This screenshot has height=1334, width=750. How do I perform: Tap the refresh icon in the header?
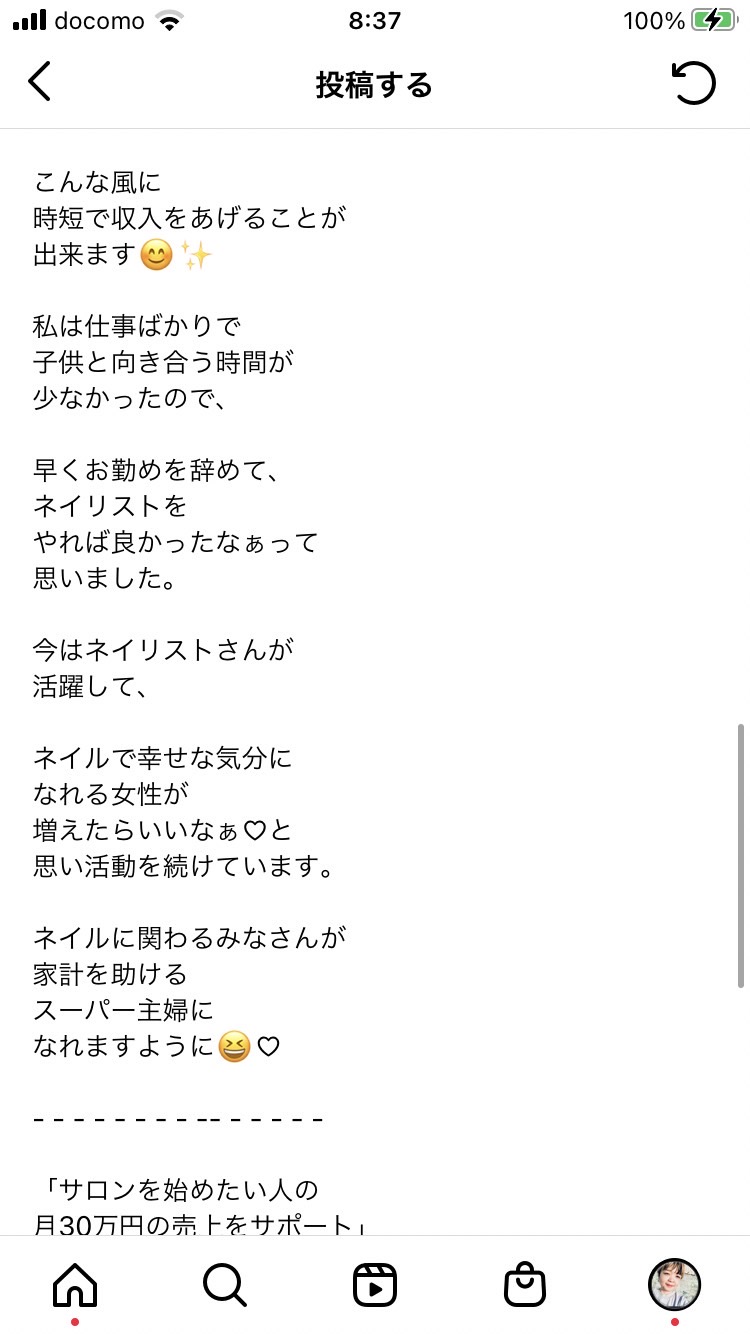click(x=694, y=83)
